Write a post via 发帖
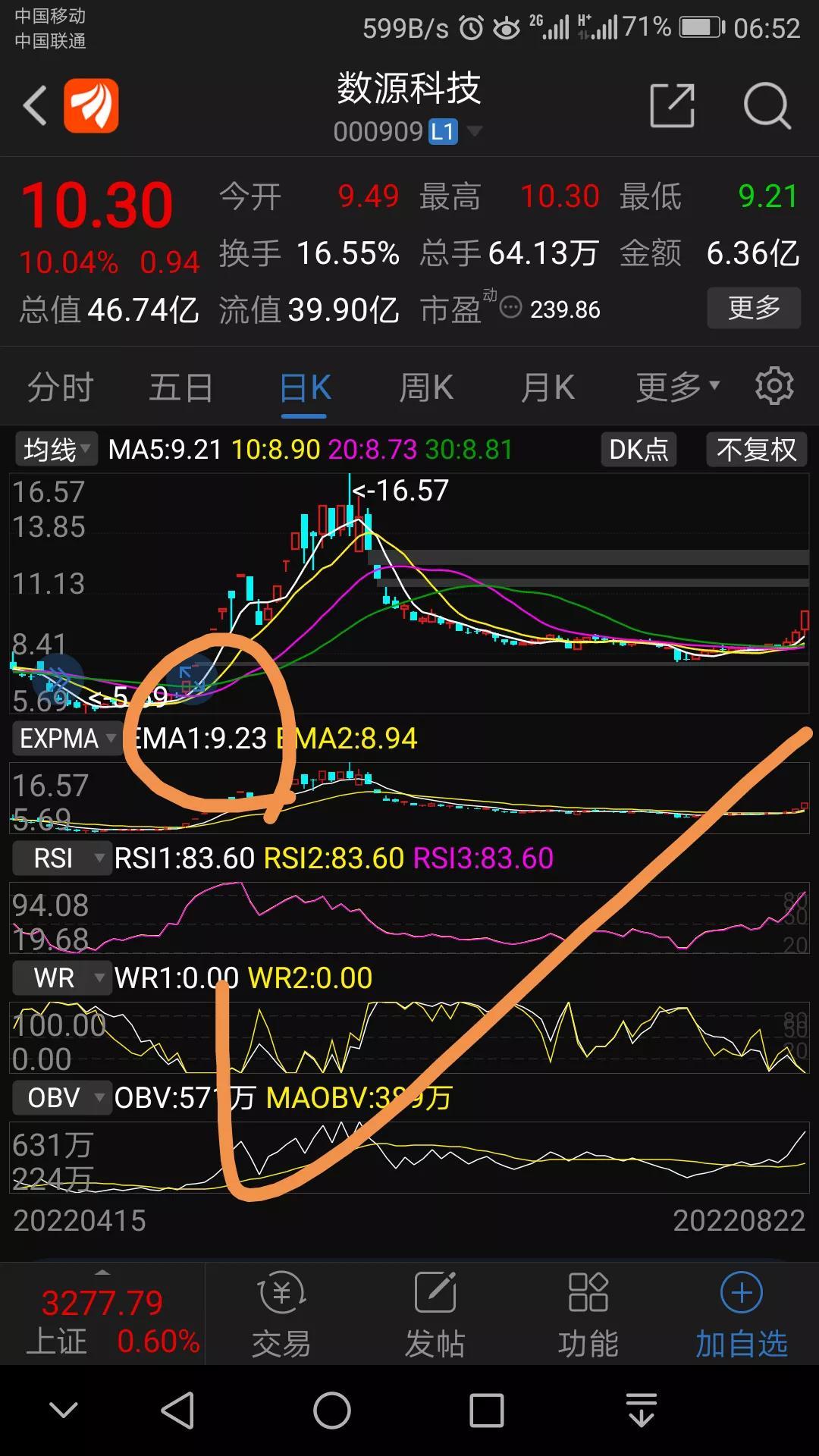 [x=435, y=1313]
